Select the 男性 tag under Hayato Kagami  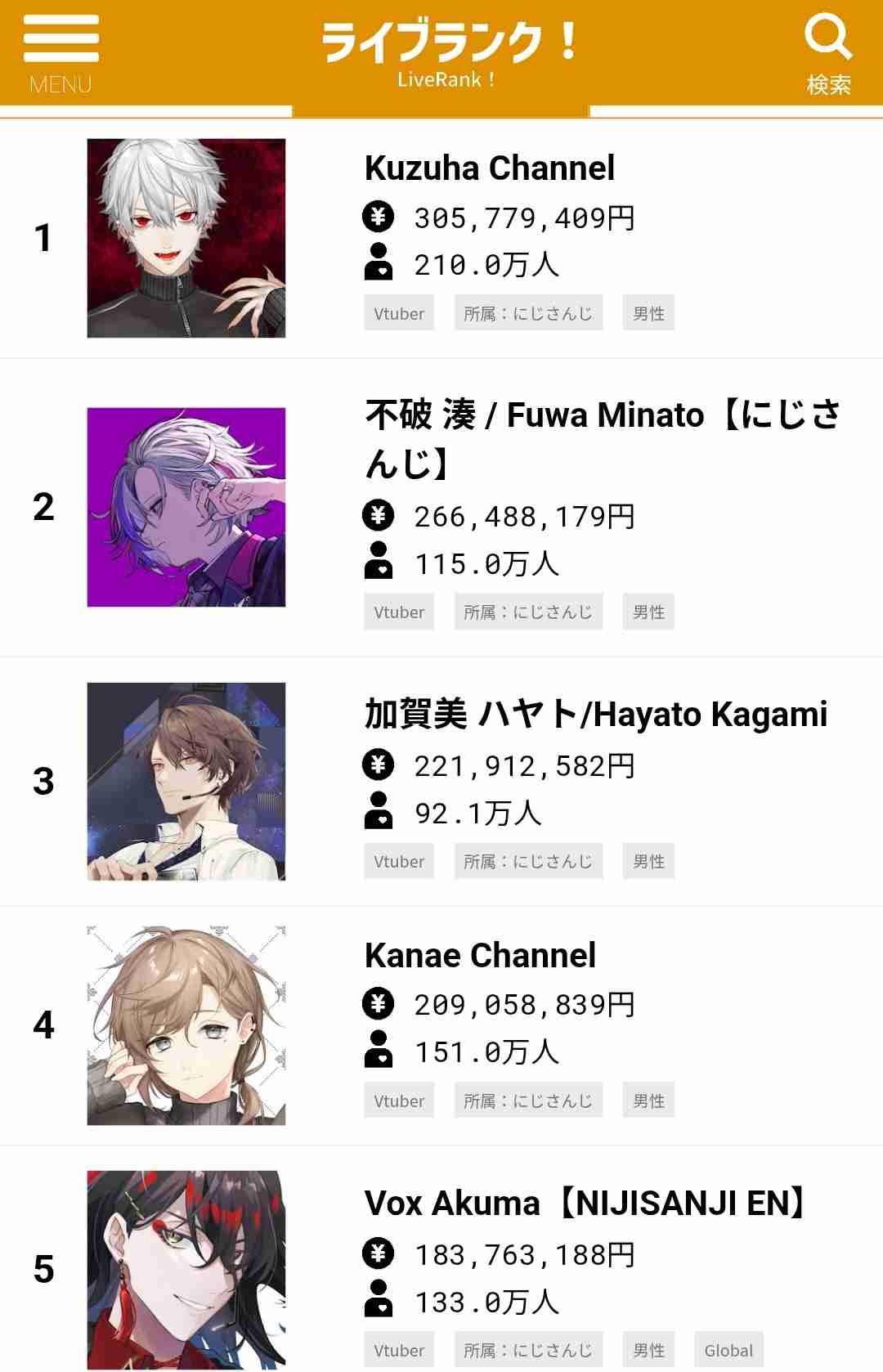coord(648,861)
